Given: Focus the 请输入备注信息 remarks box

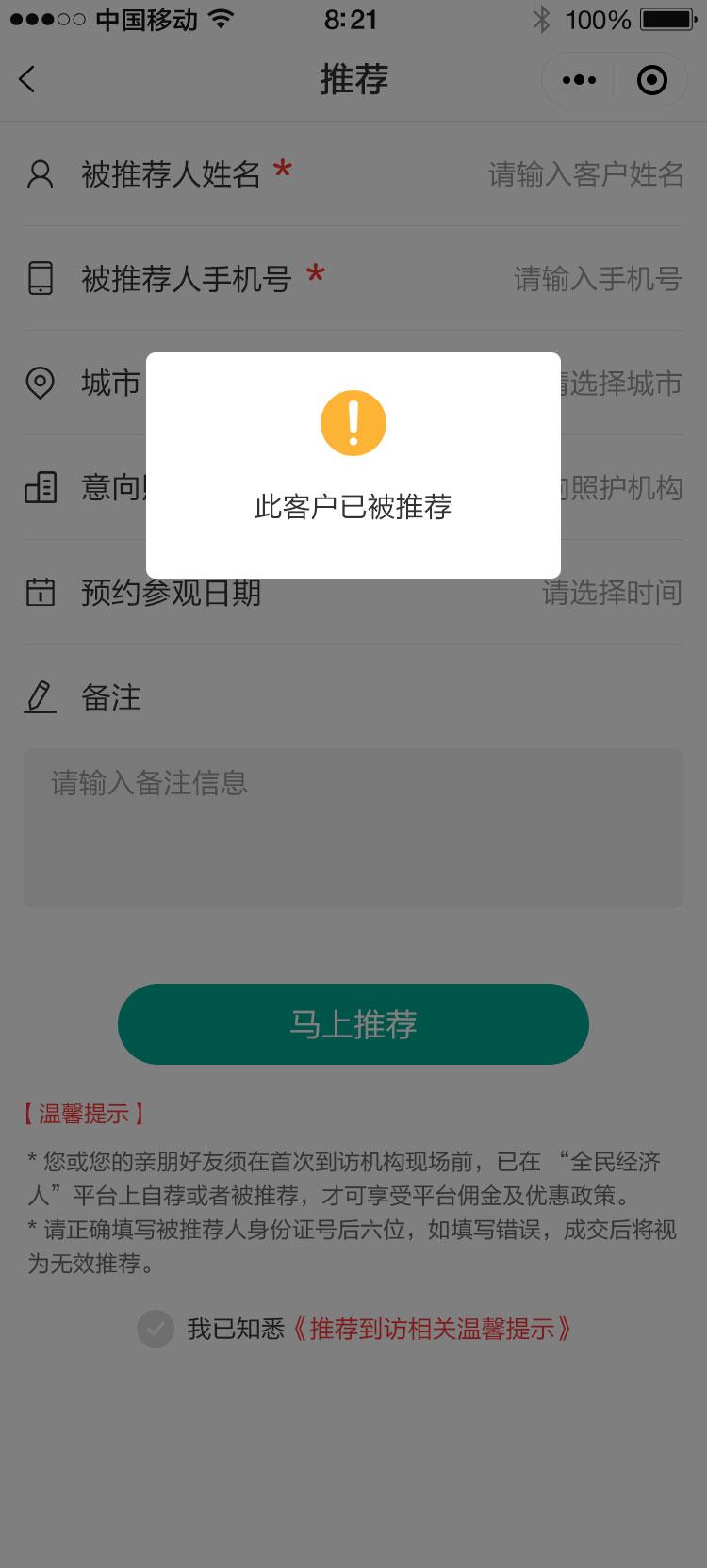Looking at the screenshot, I should click(x=353, y=827).
